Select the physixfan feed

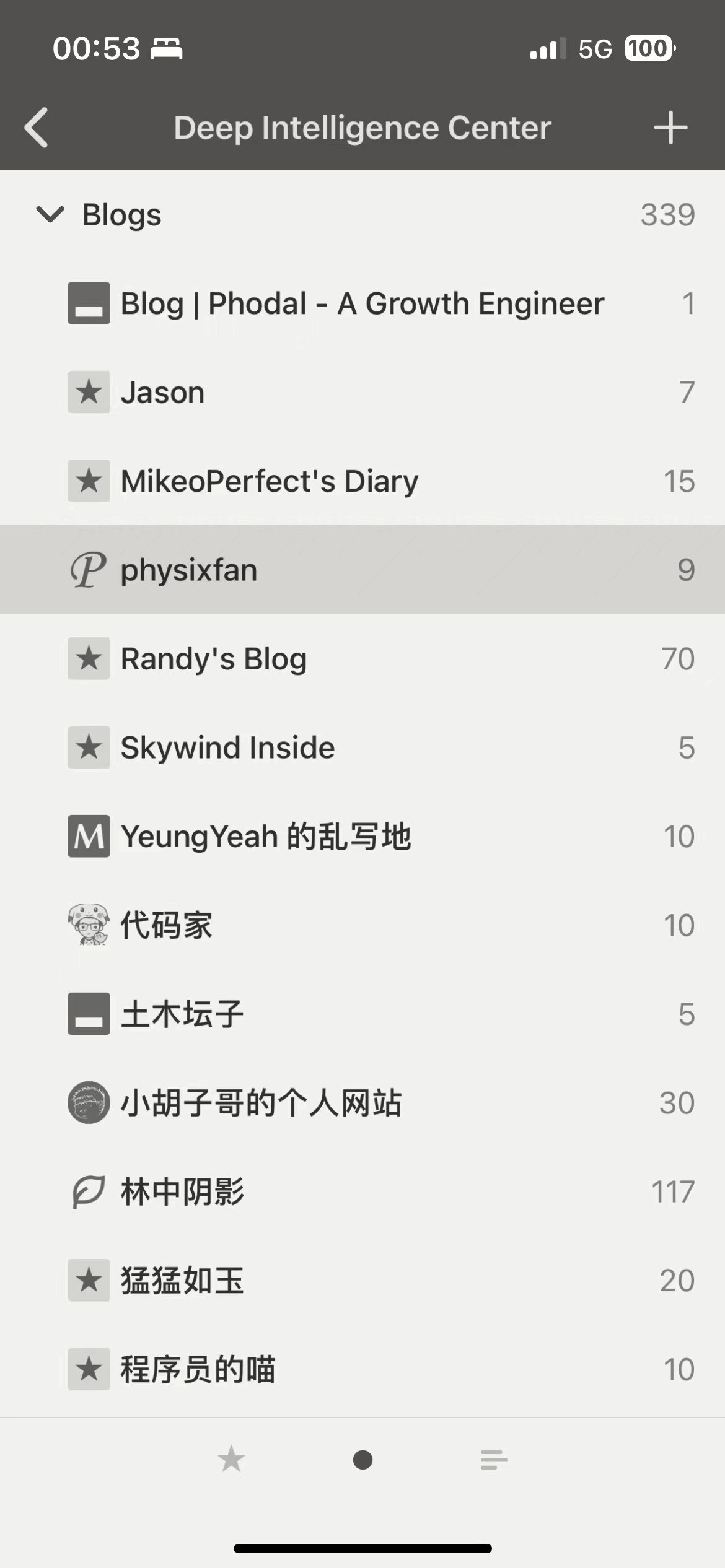[x=188, y=570]
